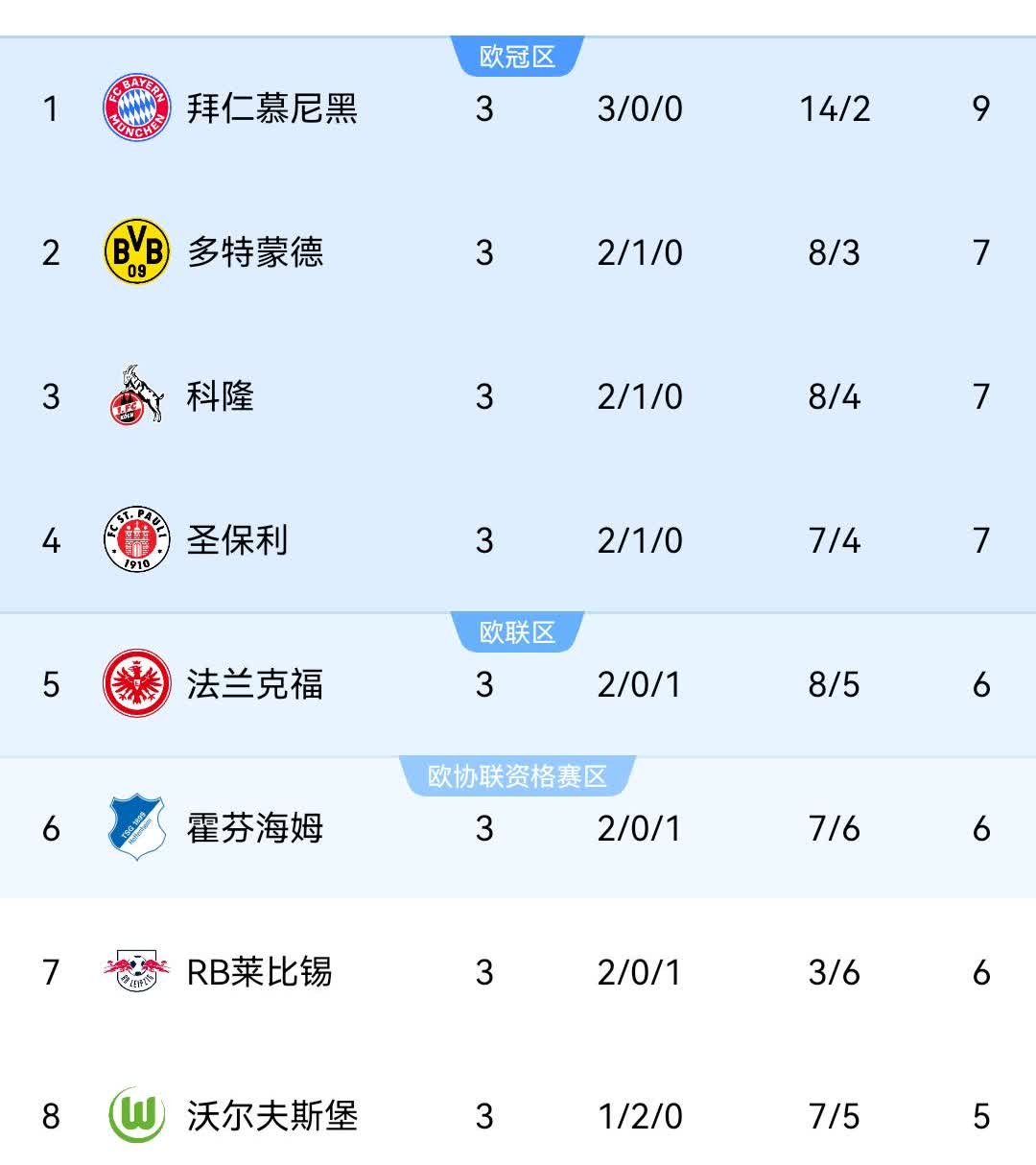The width and height of the screenshot is (1036, 1165).
Task: Open the 拜仁慕尼黑 team row
Action: [x=271, y=108]
